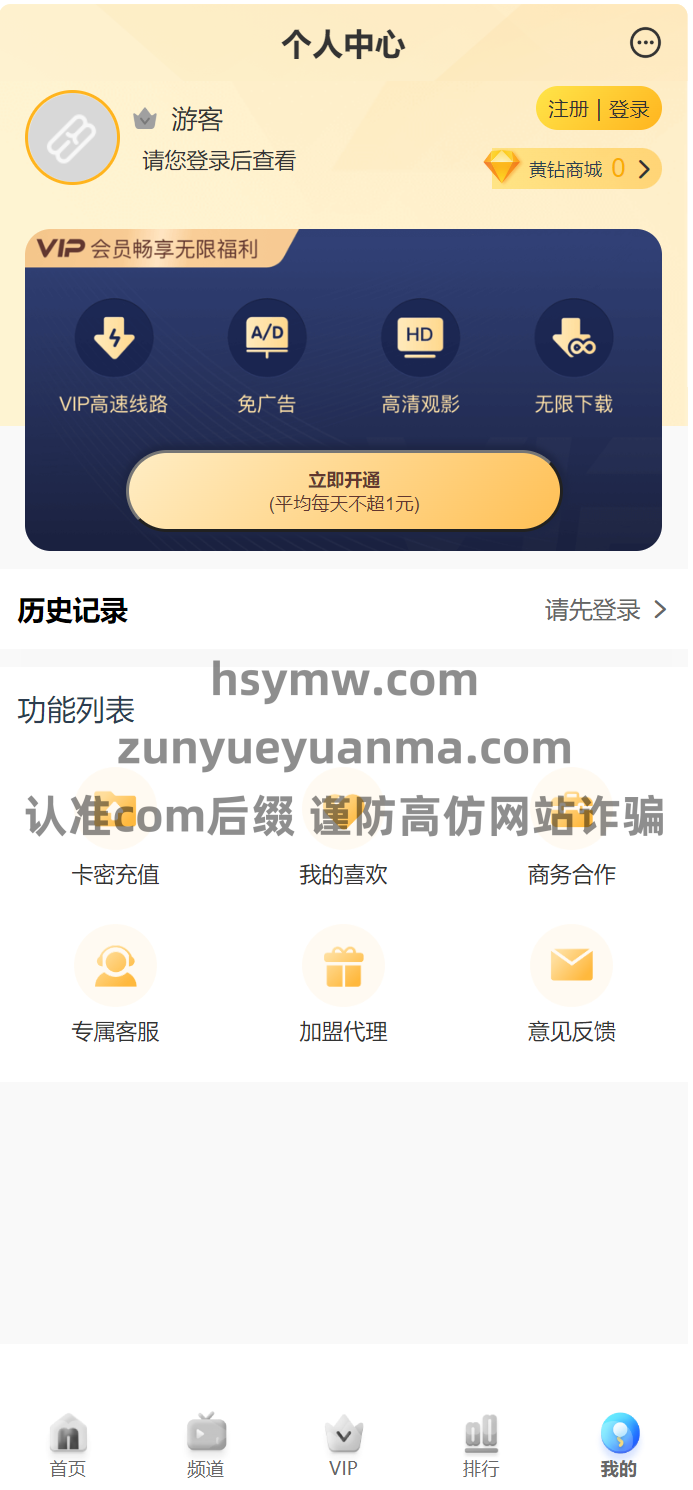
Task: Tap the 注册 | 登录 button
Action: click(x=599, y=109)
